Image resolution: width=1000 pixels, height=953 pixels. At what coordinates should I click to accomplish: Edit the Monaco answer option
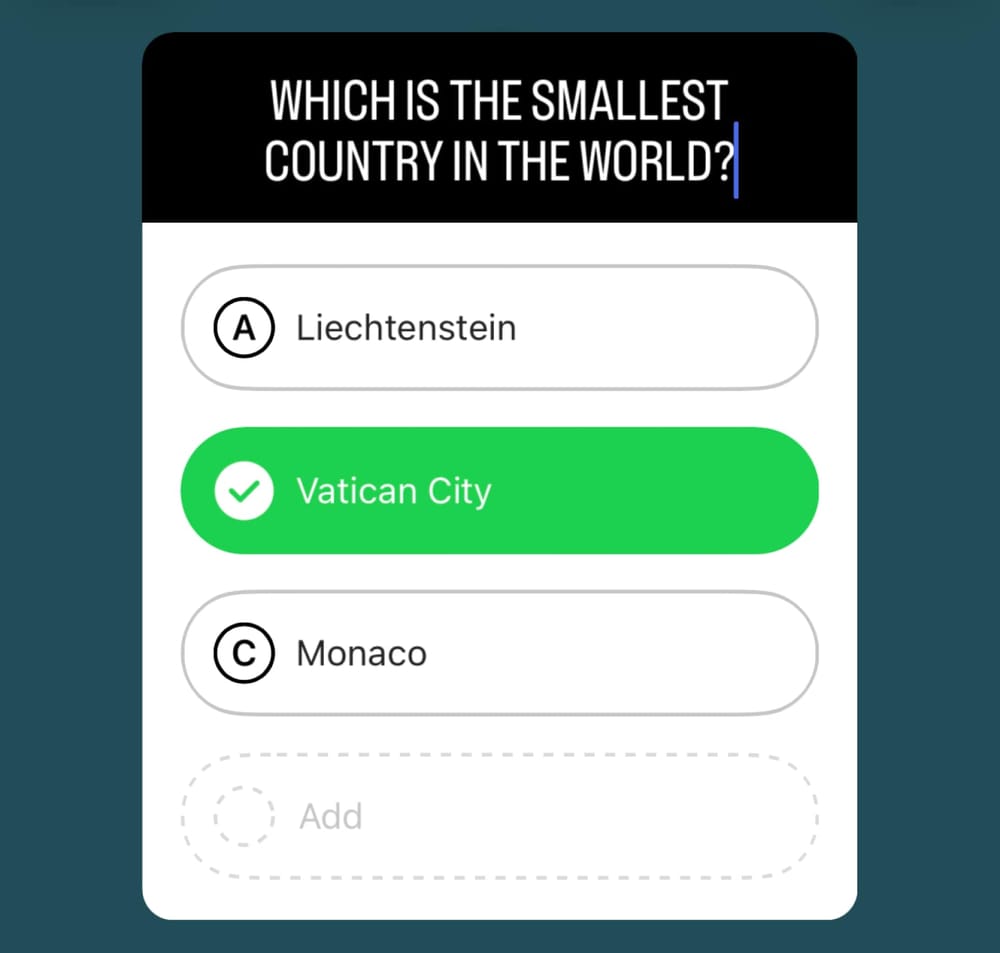point(362,654)
